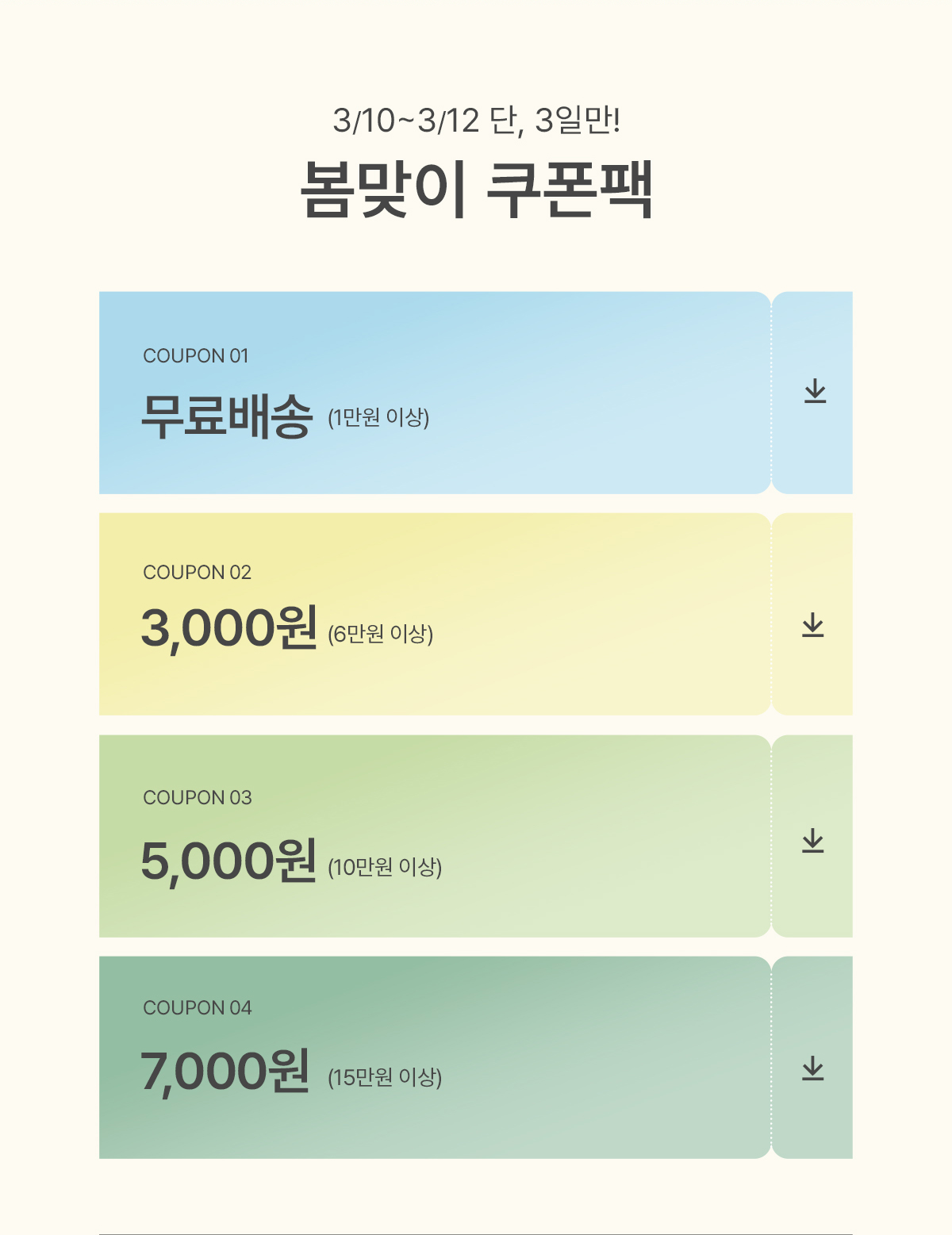The height and width of the screenshot is (1235, 952).
Task: Download the 3,000원 coupon
Action: point(813,625)
